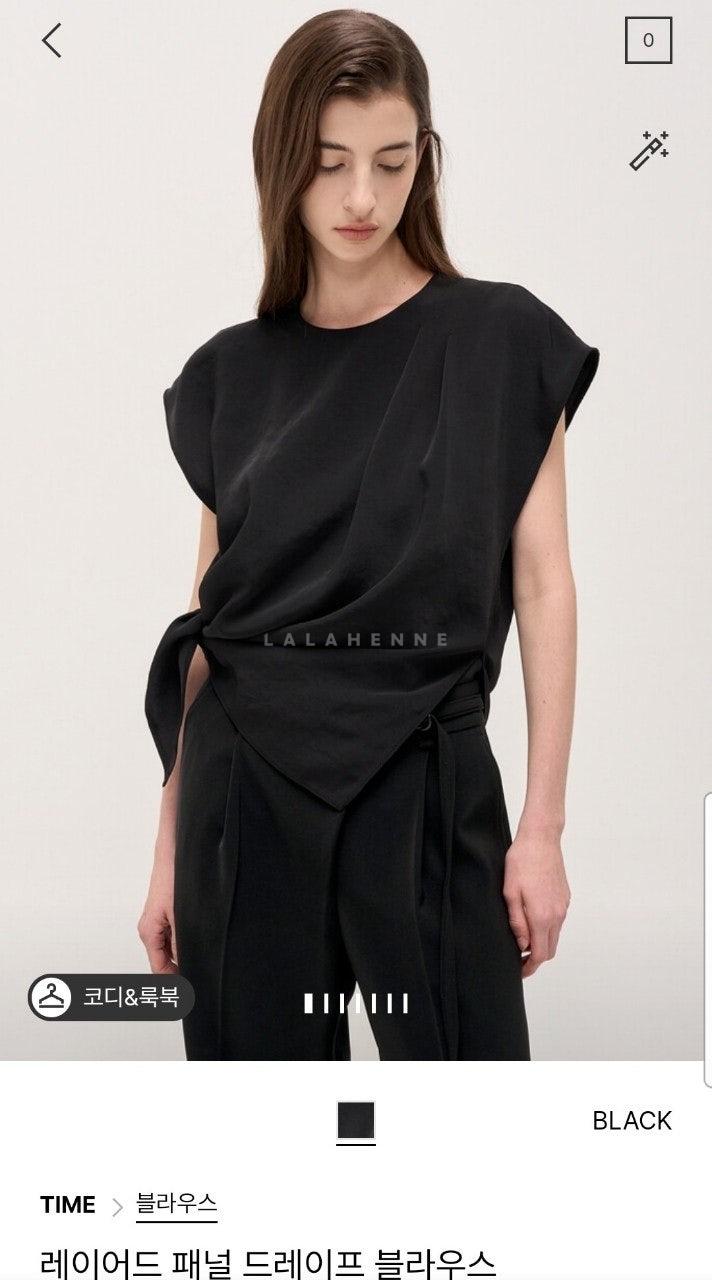Open the shopping bag showing 0
Image resolution: width=712 pixels, height=1280 pixels.
(x=648, y=41)
